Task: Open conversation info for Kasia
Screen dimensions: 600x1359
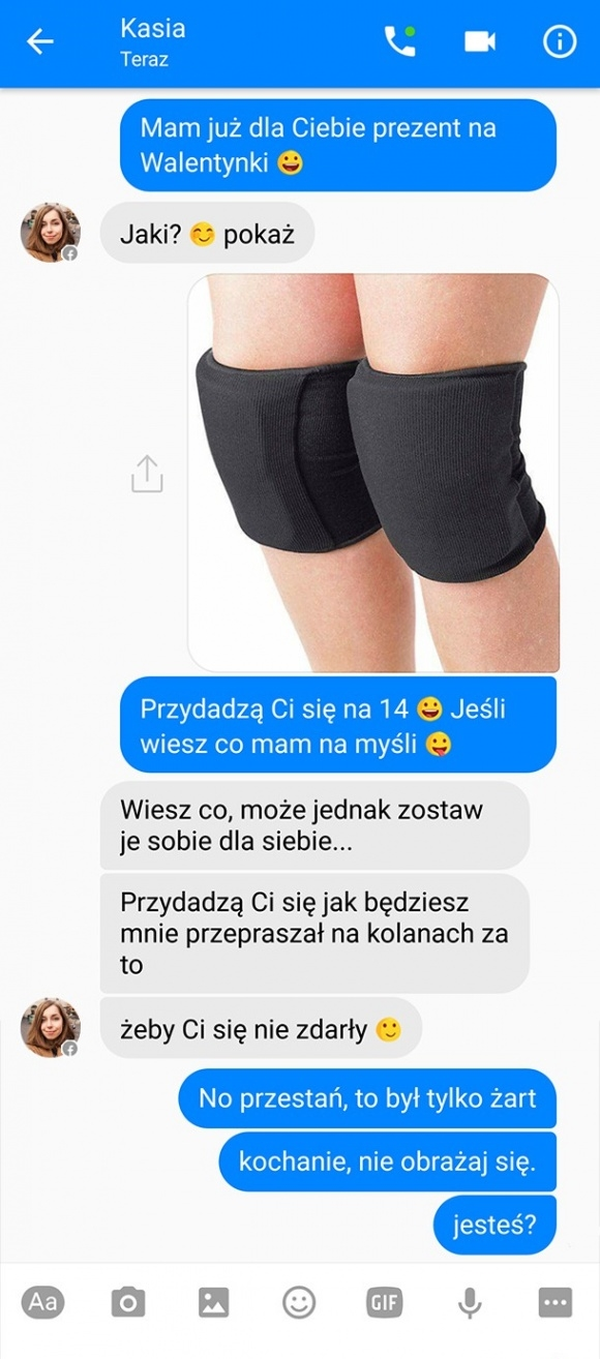Action: (x=559, y=42)
